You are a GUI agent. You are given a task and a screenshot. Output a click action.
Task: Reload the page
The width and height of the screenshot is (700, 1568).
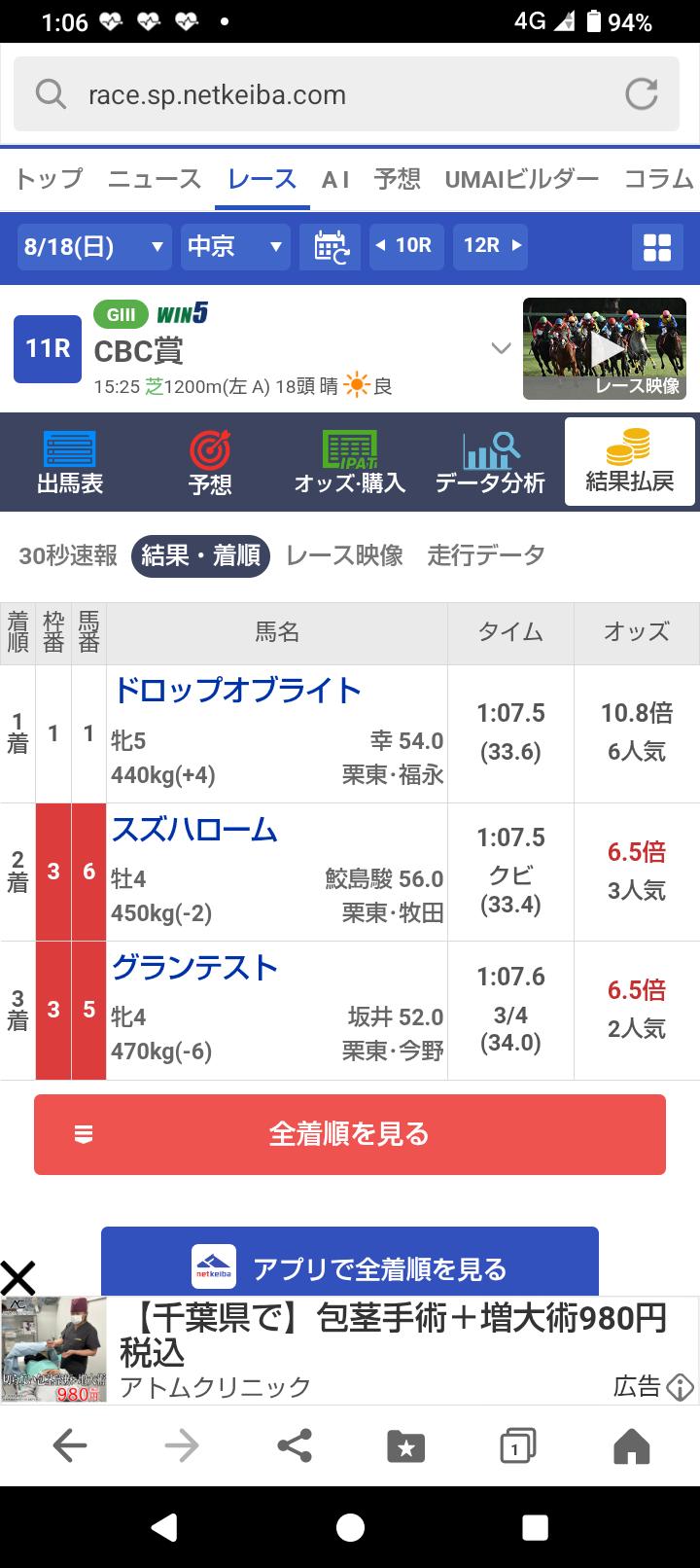641,94
